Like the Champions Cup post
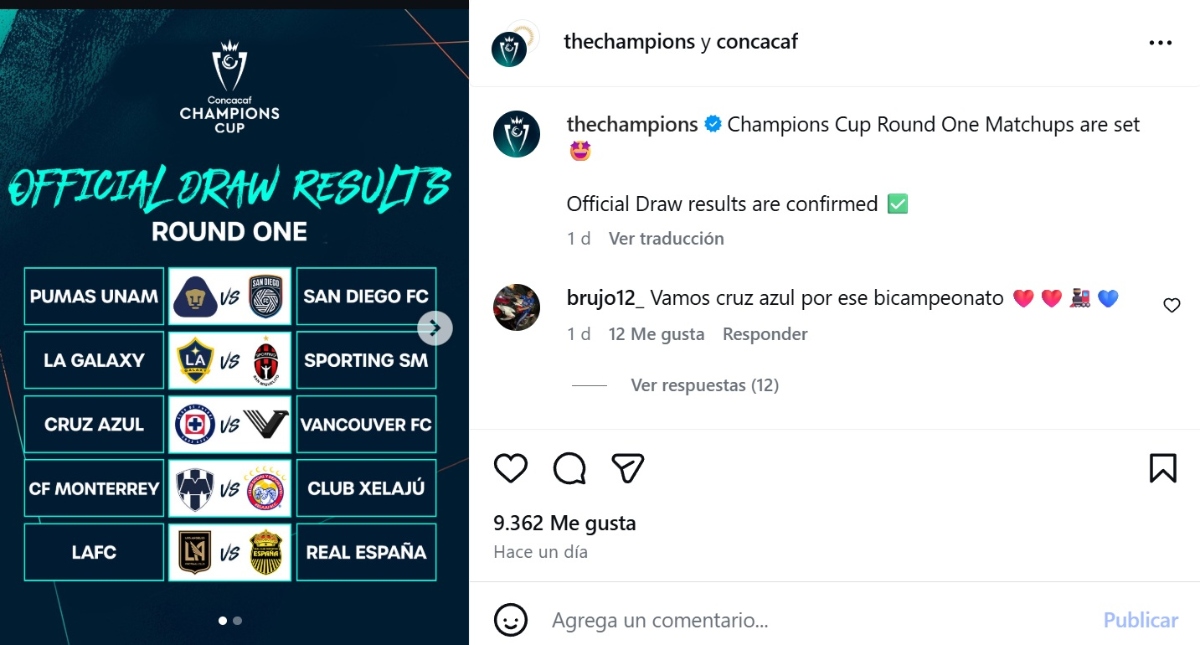Screen dimensions: 1200x645 click(511, 468)
